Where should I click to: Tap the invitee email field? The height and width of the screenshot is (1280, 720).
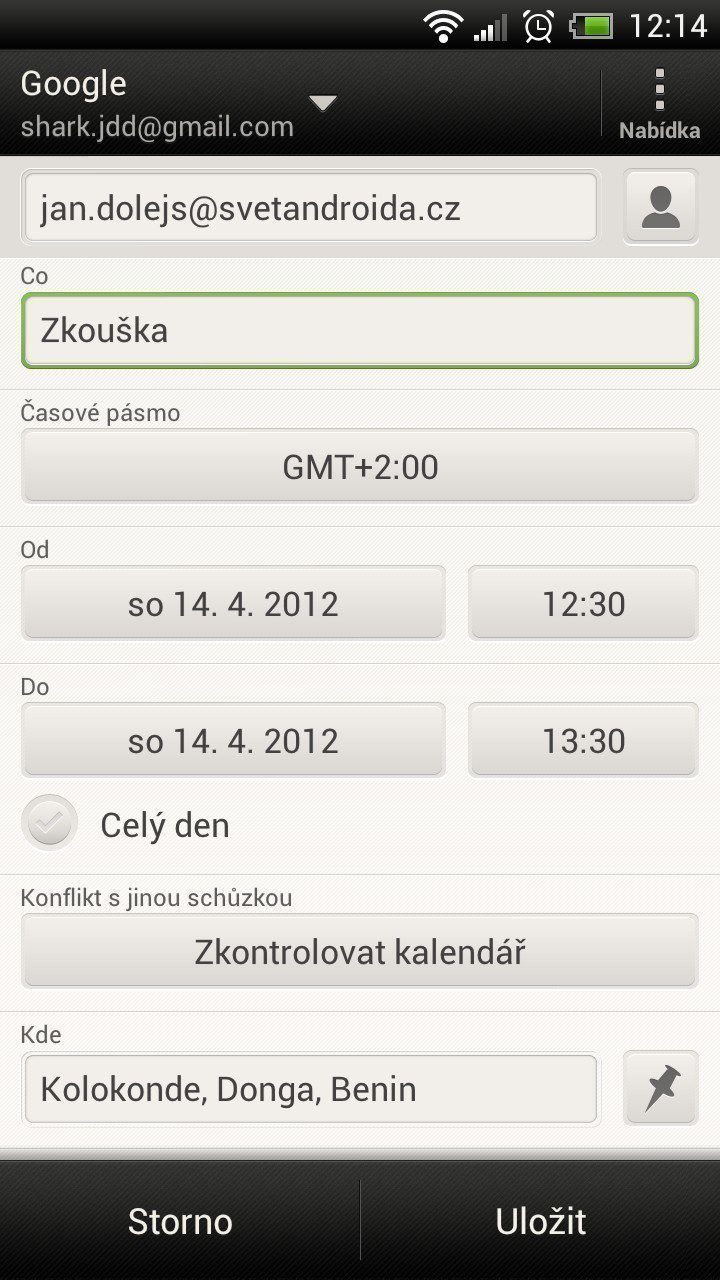tap(310, 208)
